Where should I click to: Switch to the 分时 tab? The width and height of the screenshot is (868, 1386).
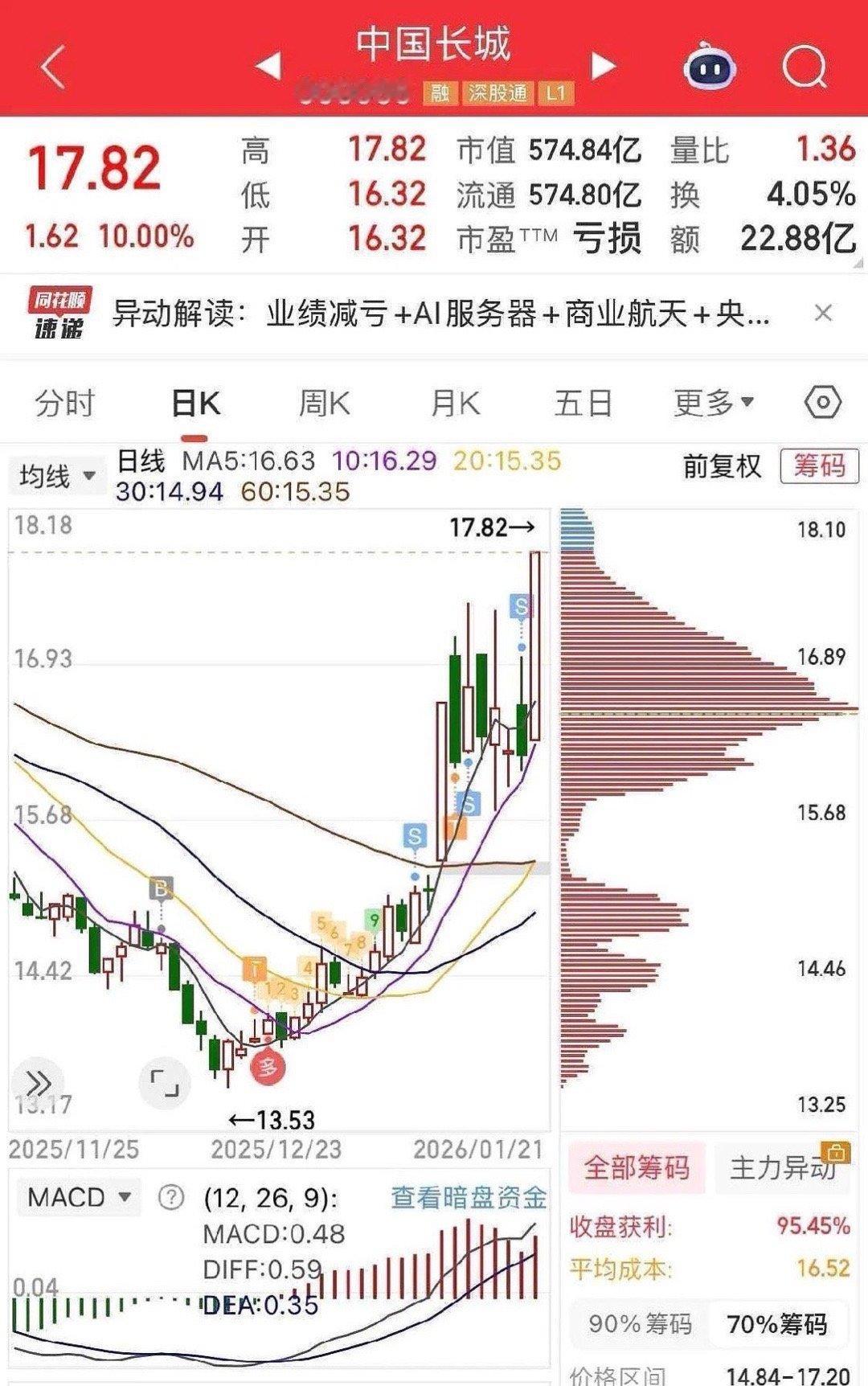(x=64, y=402)
